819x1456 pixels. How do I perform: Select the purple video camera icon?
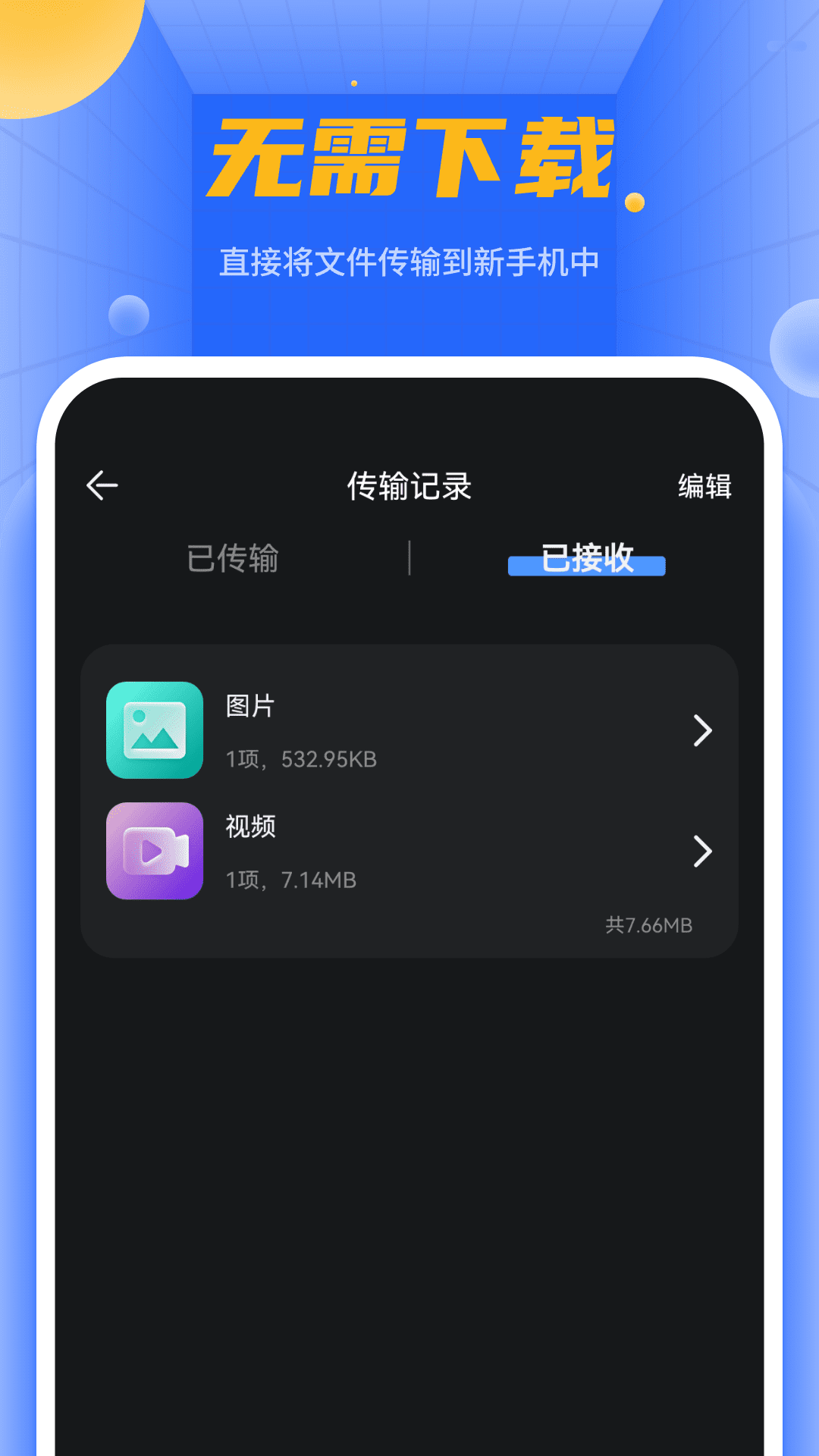[x=155, y=852]
